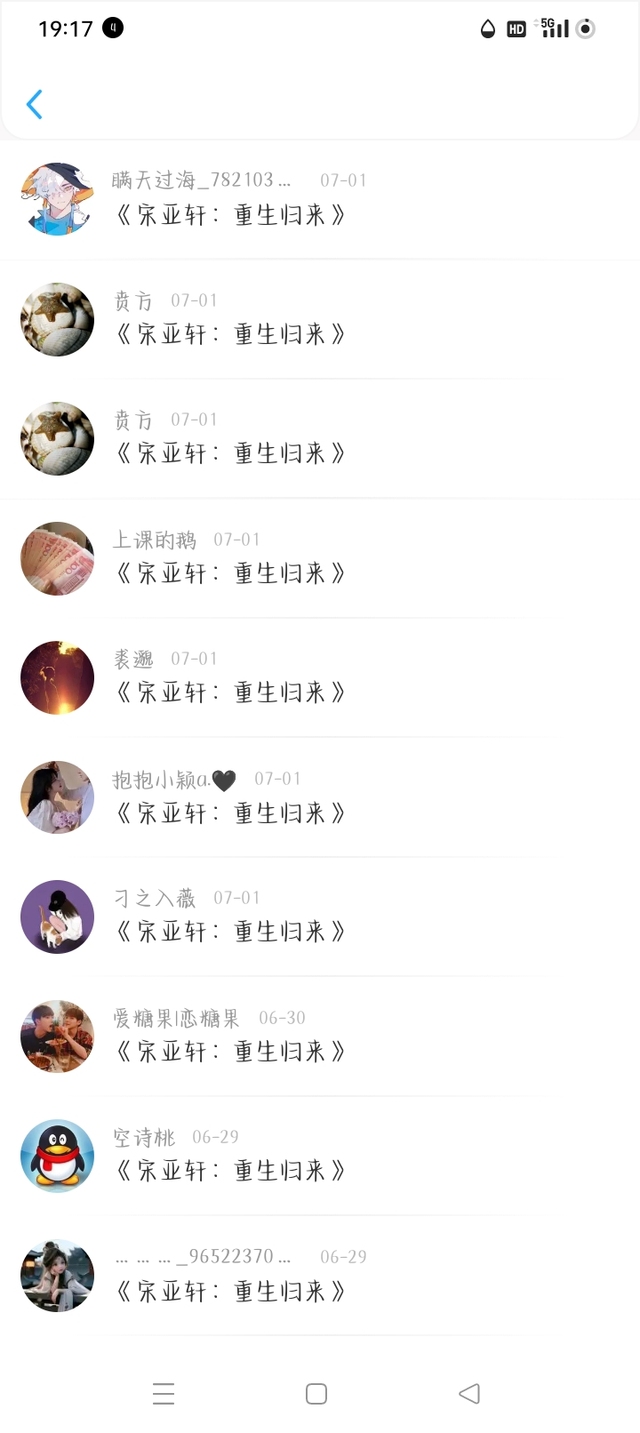Open the entry from user _96522370

(320, 1275)
